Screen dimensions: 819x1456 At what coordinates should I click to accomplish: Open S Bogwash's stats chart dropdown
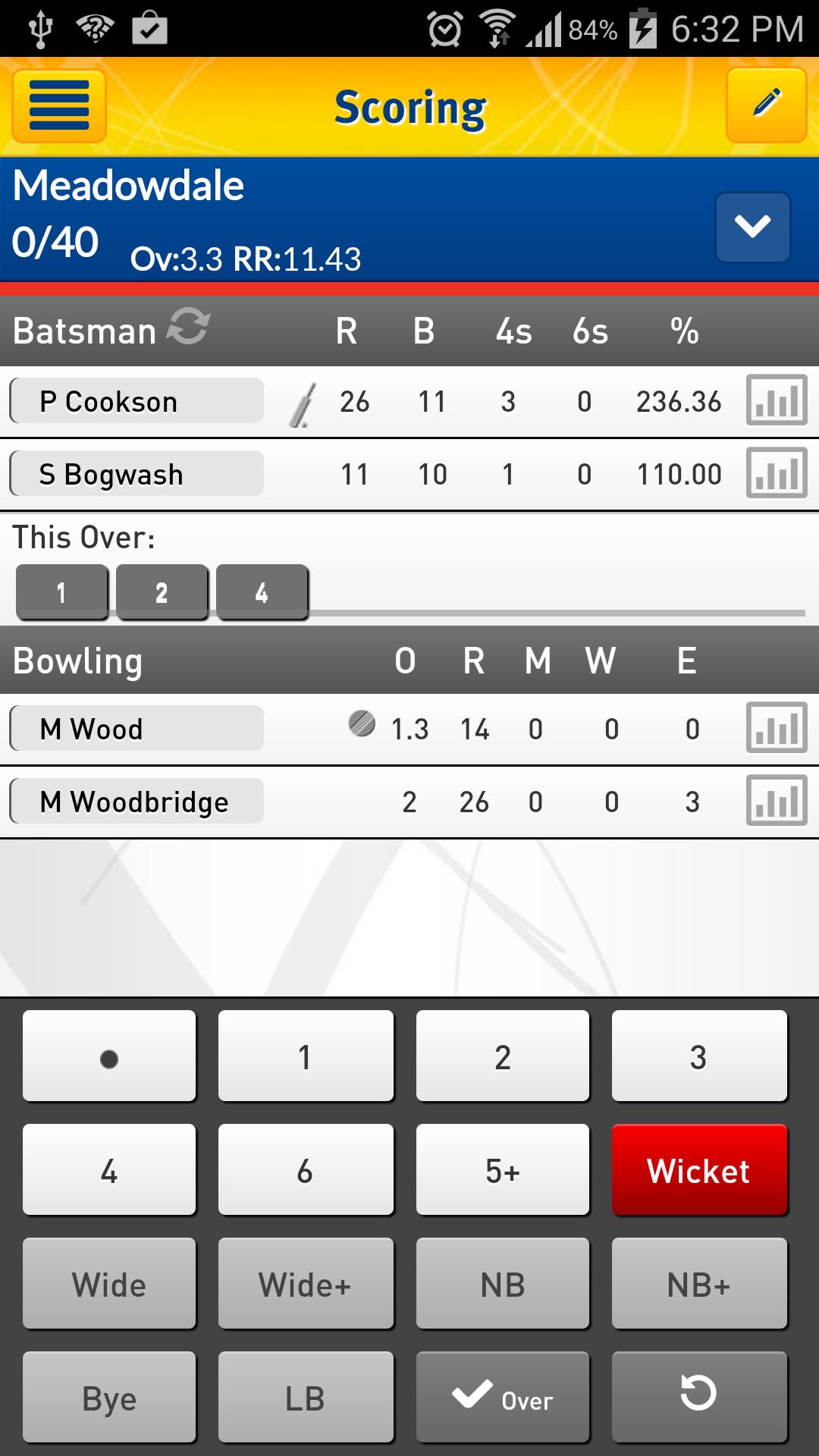pos(776,472)
